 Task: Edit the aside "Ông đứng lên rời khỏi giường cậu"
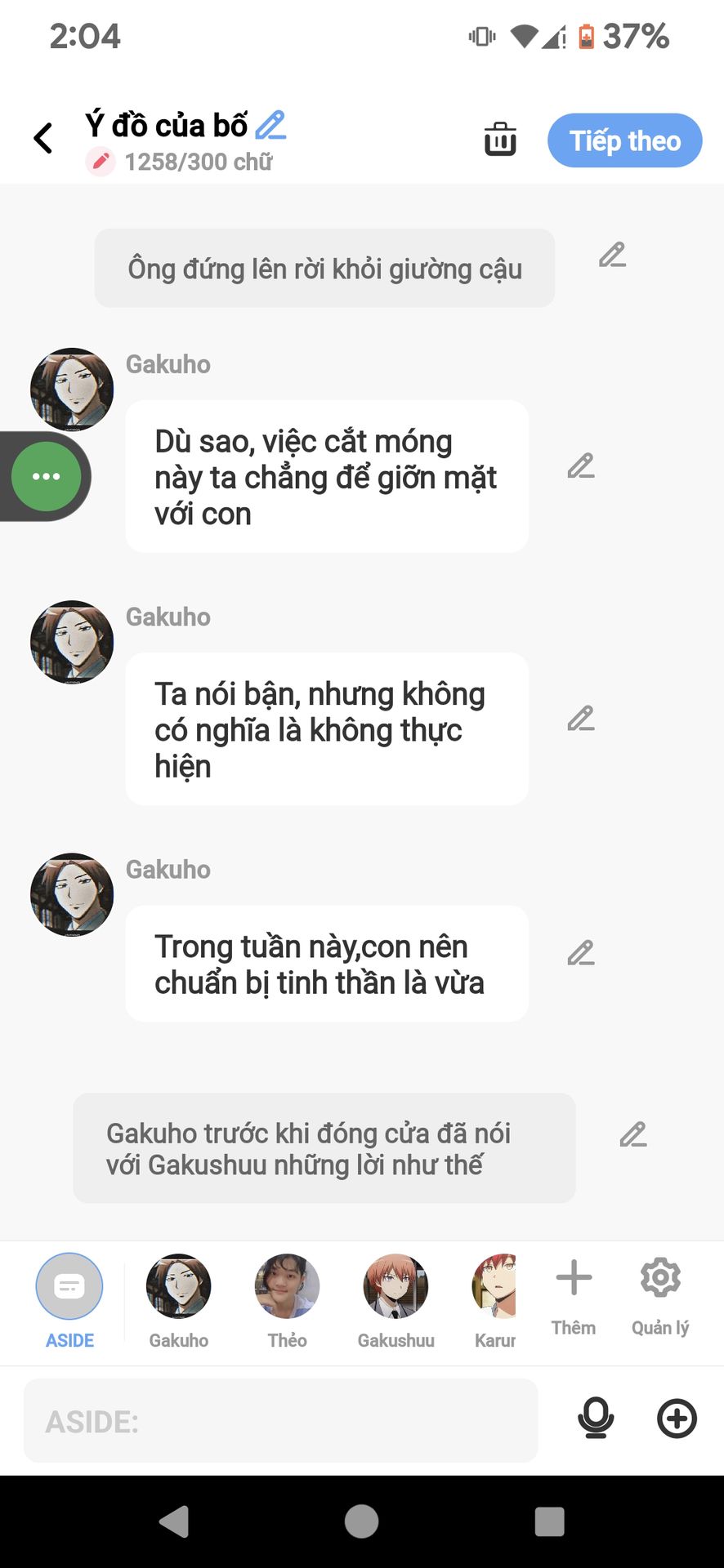[612, 256]
